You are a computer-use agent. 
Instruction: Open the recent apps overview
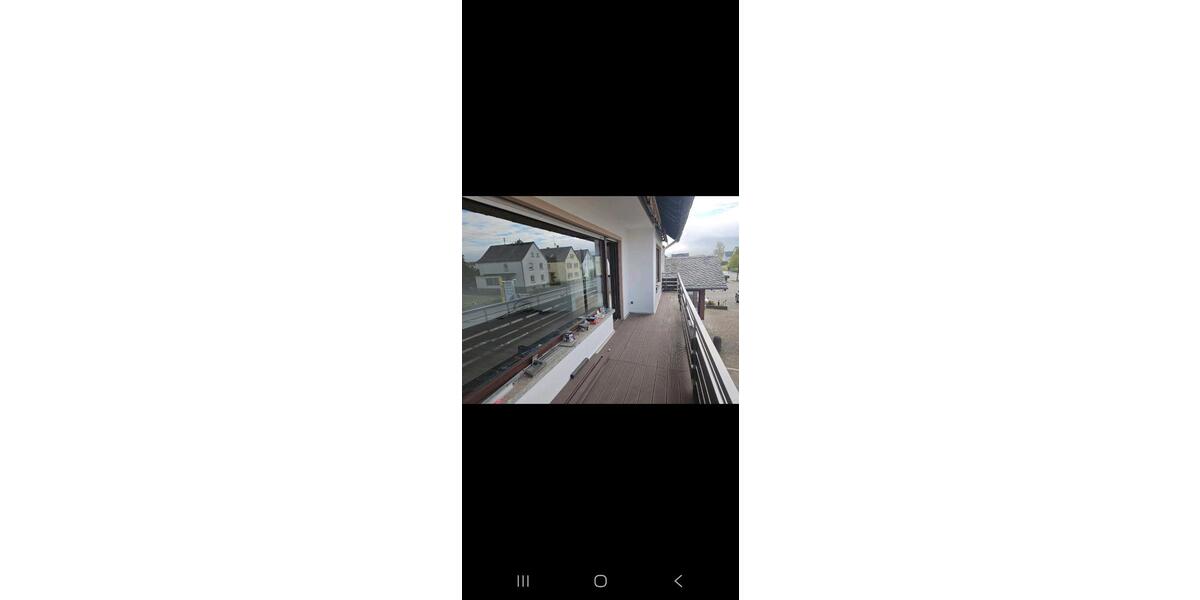[x=523, y=581]
